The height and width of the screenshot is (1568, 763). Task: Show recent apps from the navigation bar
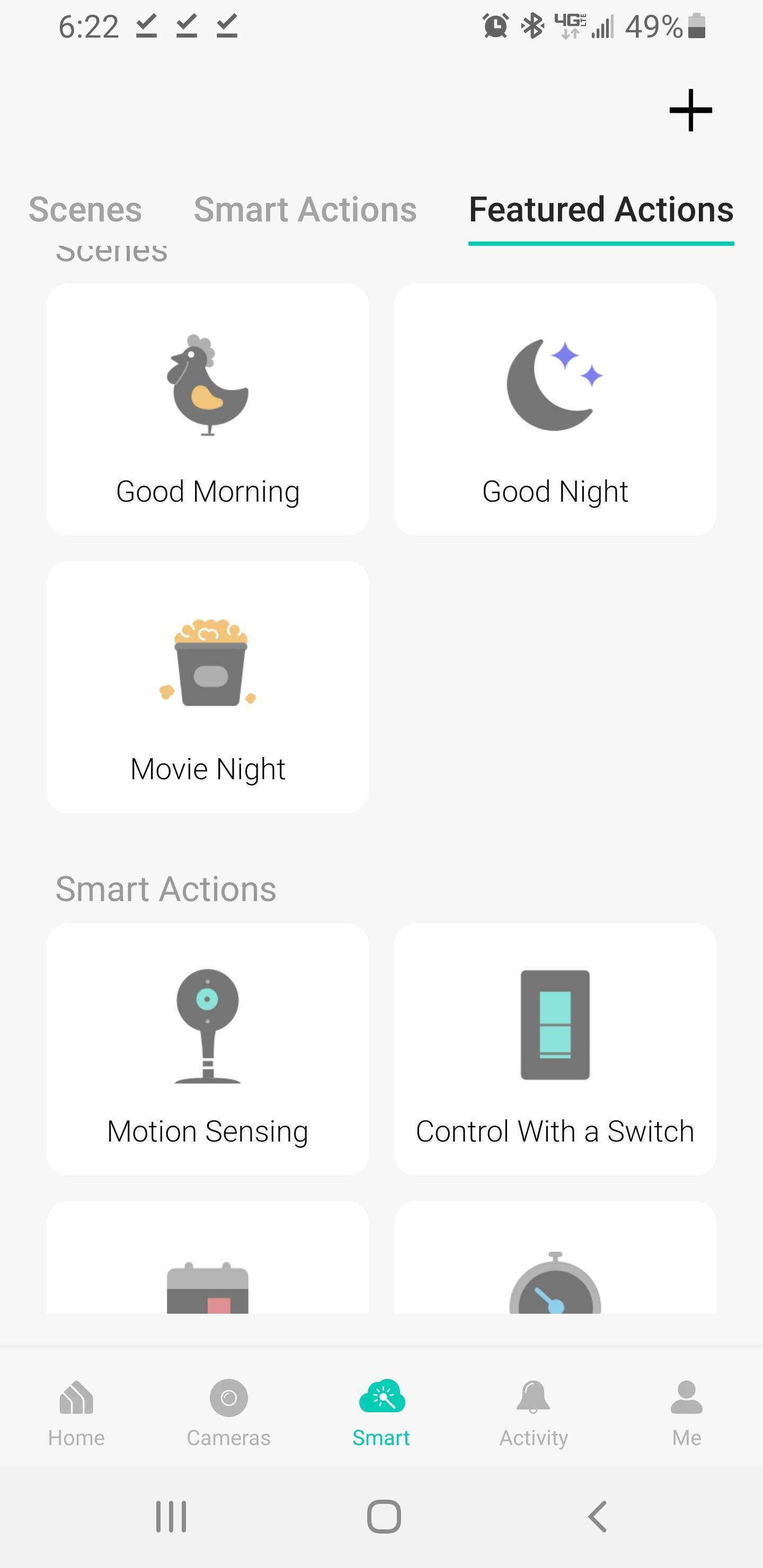171,1516
